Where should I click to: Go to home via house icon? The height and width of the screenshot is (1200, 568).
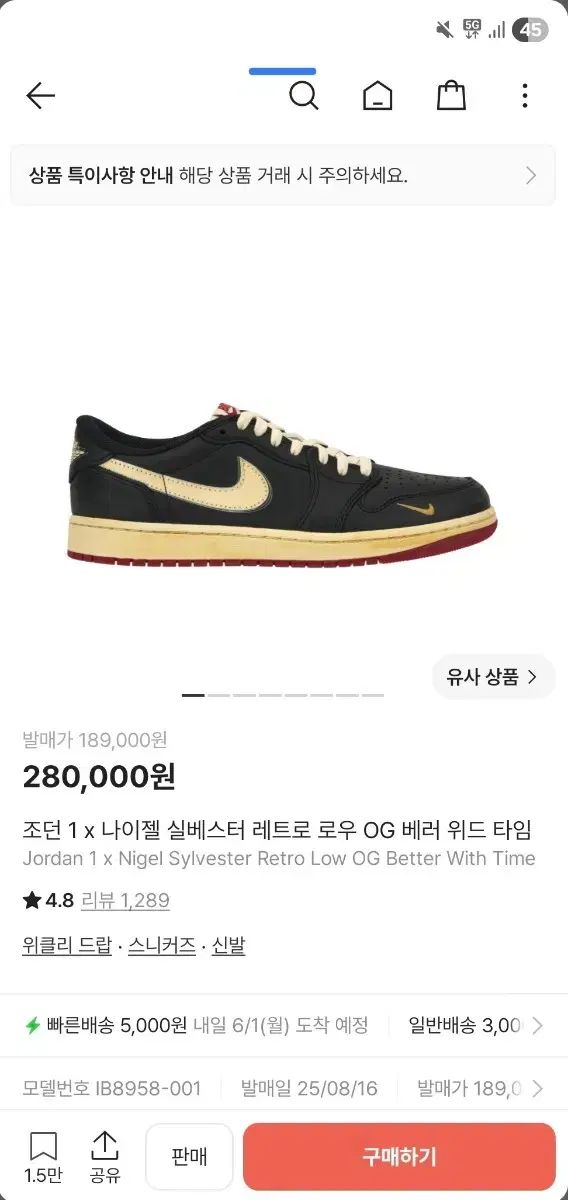point(377,96)
